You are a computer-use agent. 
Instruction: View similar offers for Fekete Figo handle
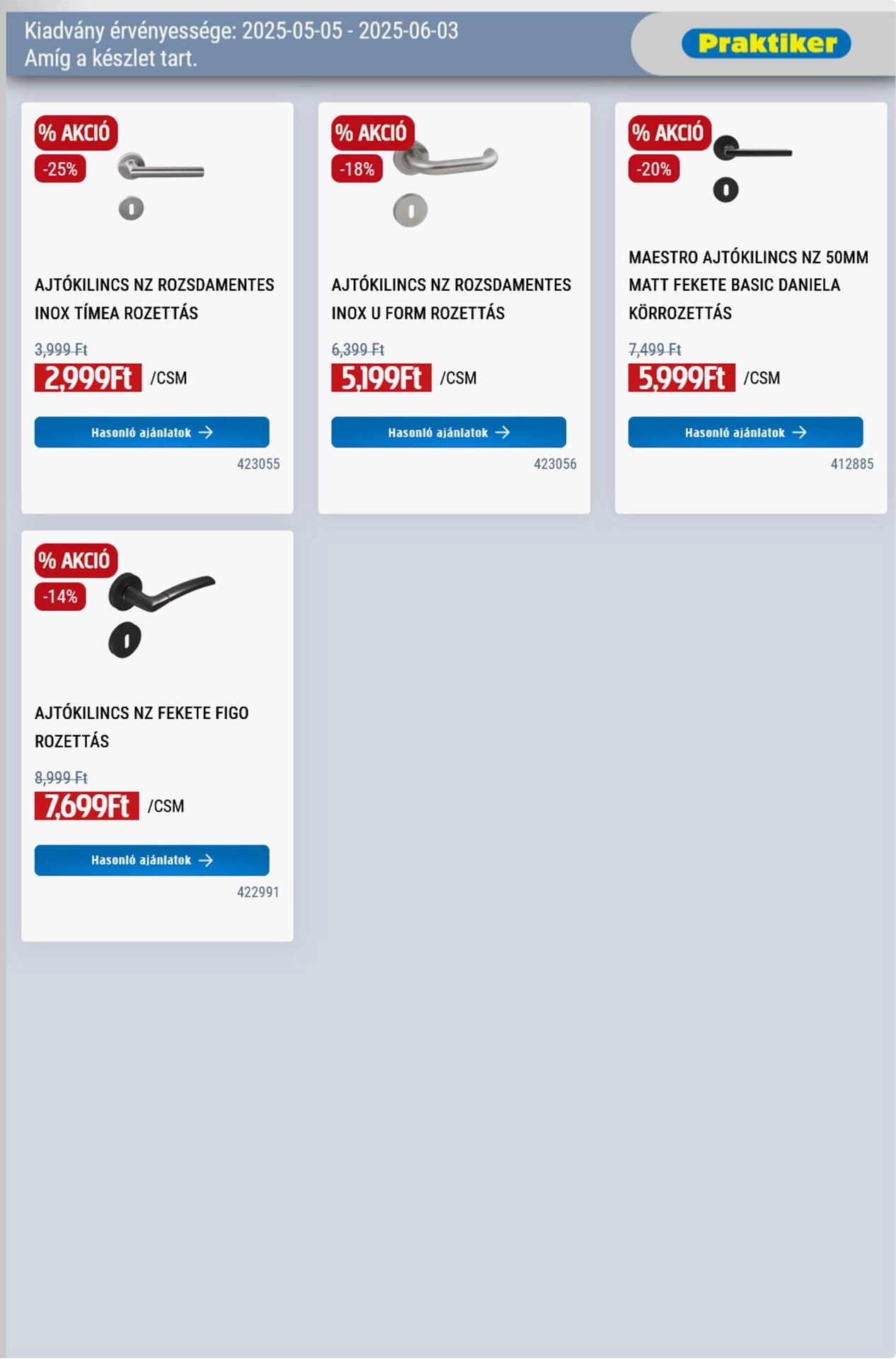click(x=151, y=860)
